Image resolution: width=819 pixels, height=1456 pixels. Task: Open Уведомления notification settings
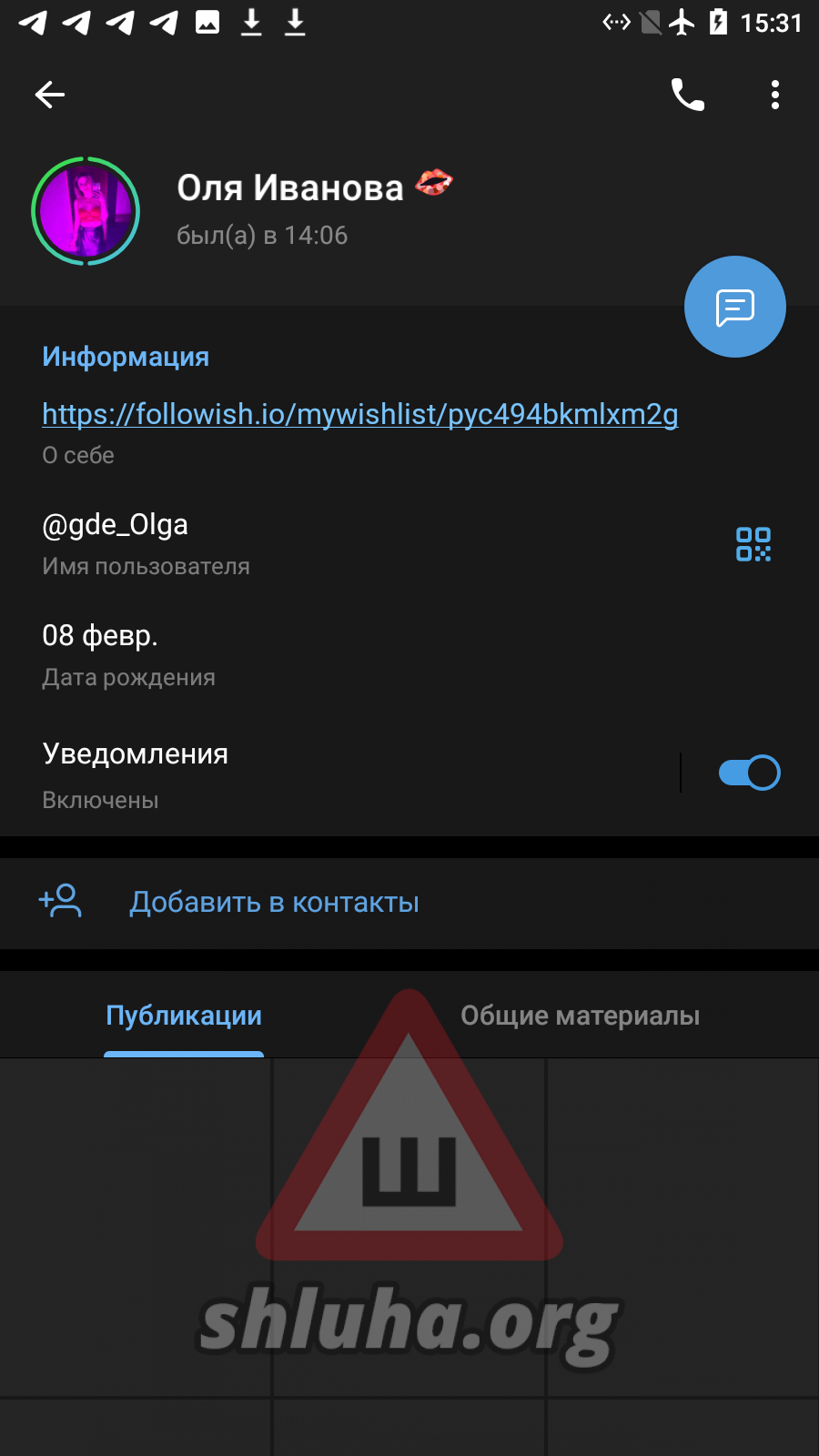click(x=318, y=773)
